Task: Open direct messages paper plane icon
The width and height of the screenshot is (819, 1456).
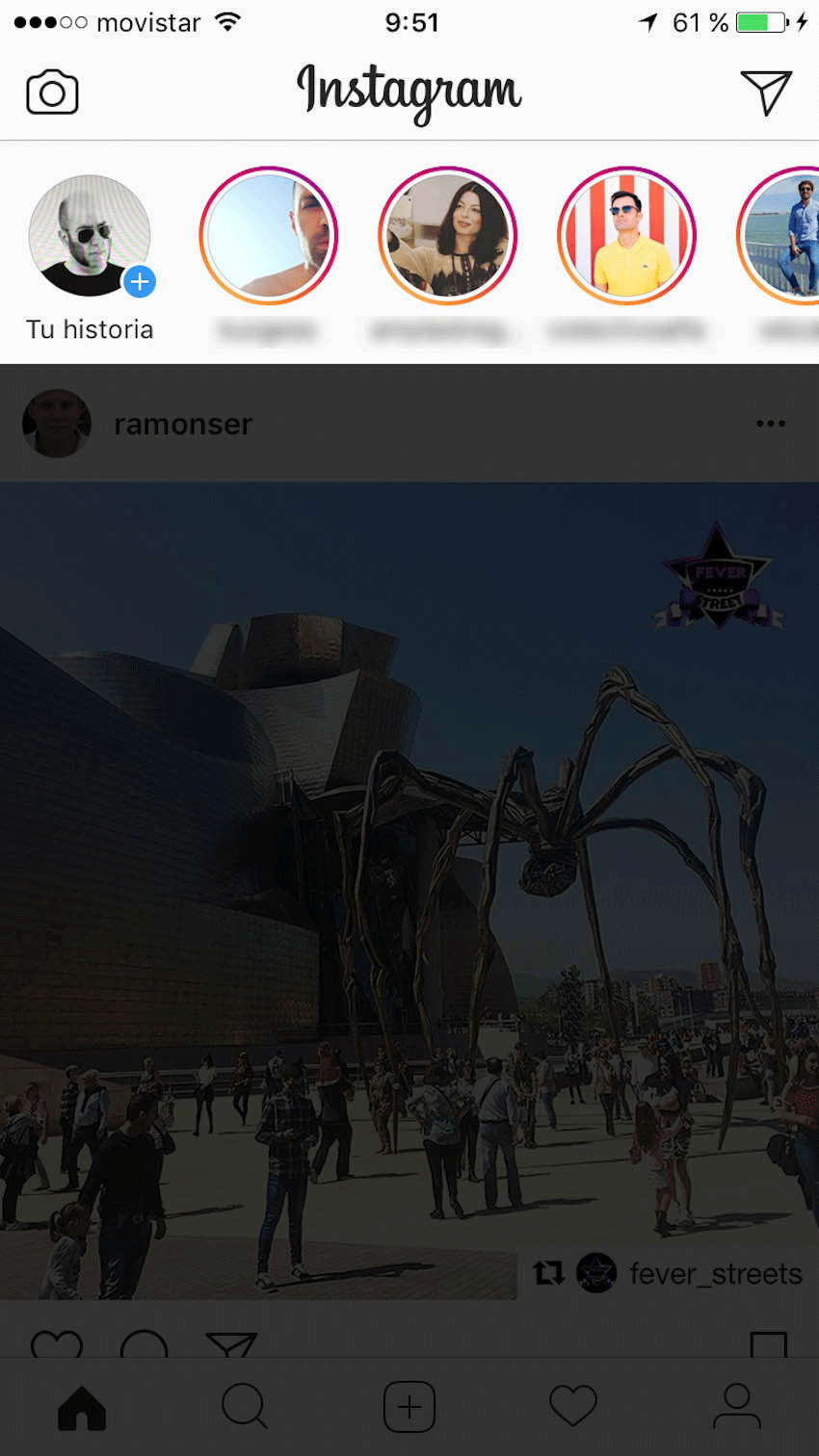Action: click(766, 92)
